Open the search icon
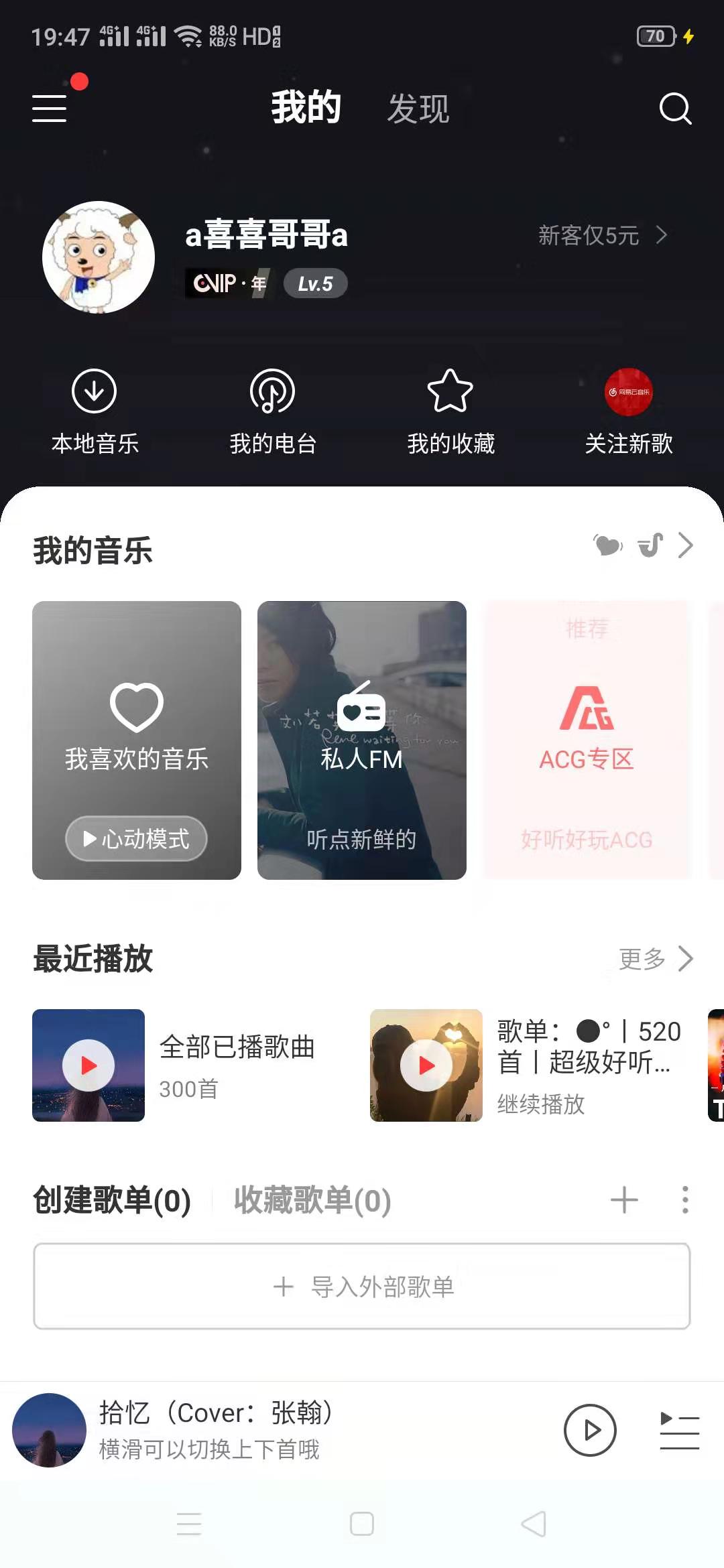This screenshot has width=724, height=1568. [675, 109]
